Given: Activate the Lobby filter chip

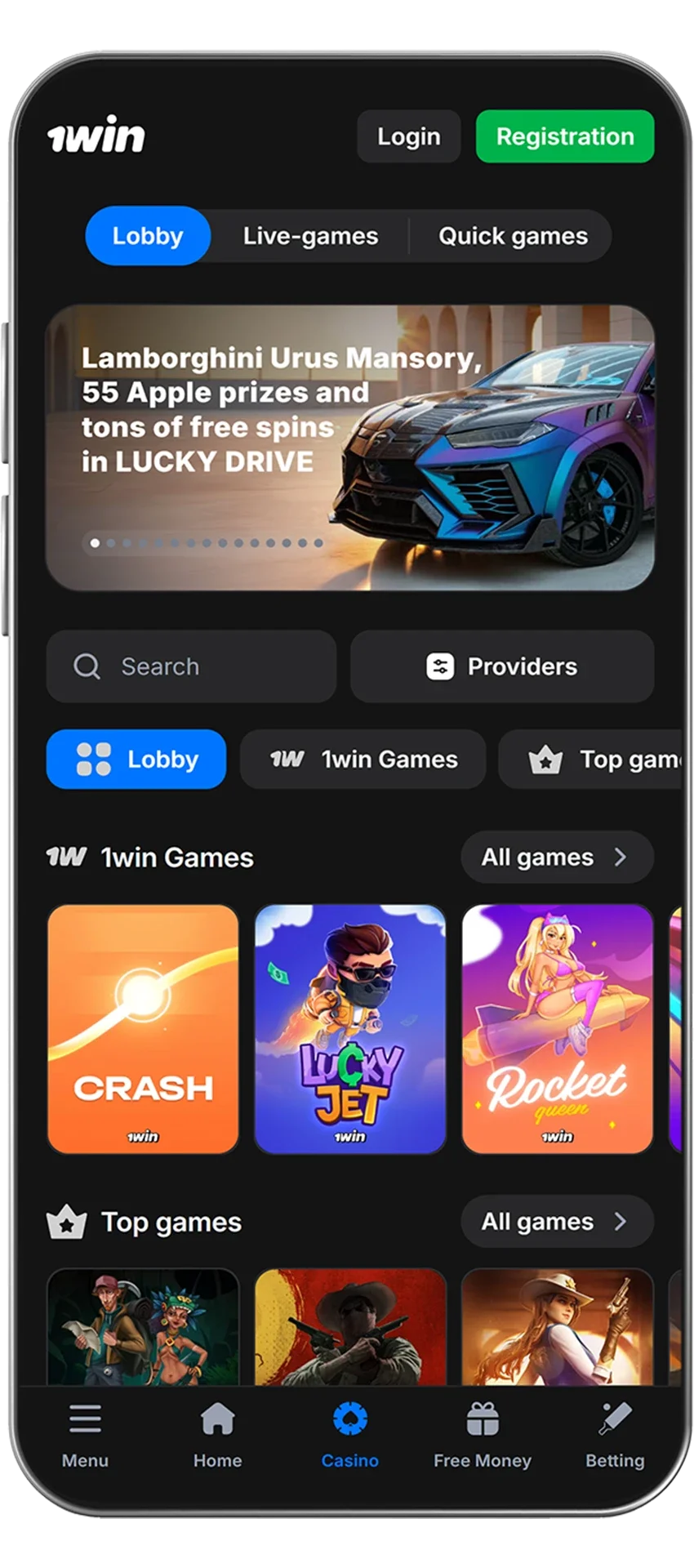Looking at the screenshot, I should tap(136, 759).
